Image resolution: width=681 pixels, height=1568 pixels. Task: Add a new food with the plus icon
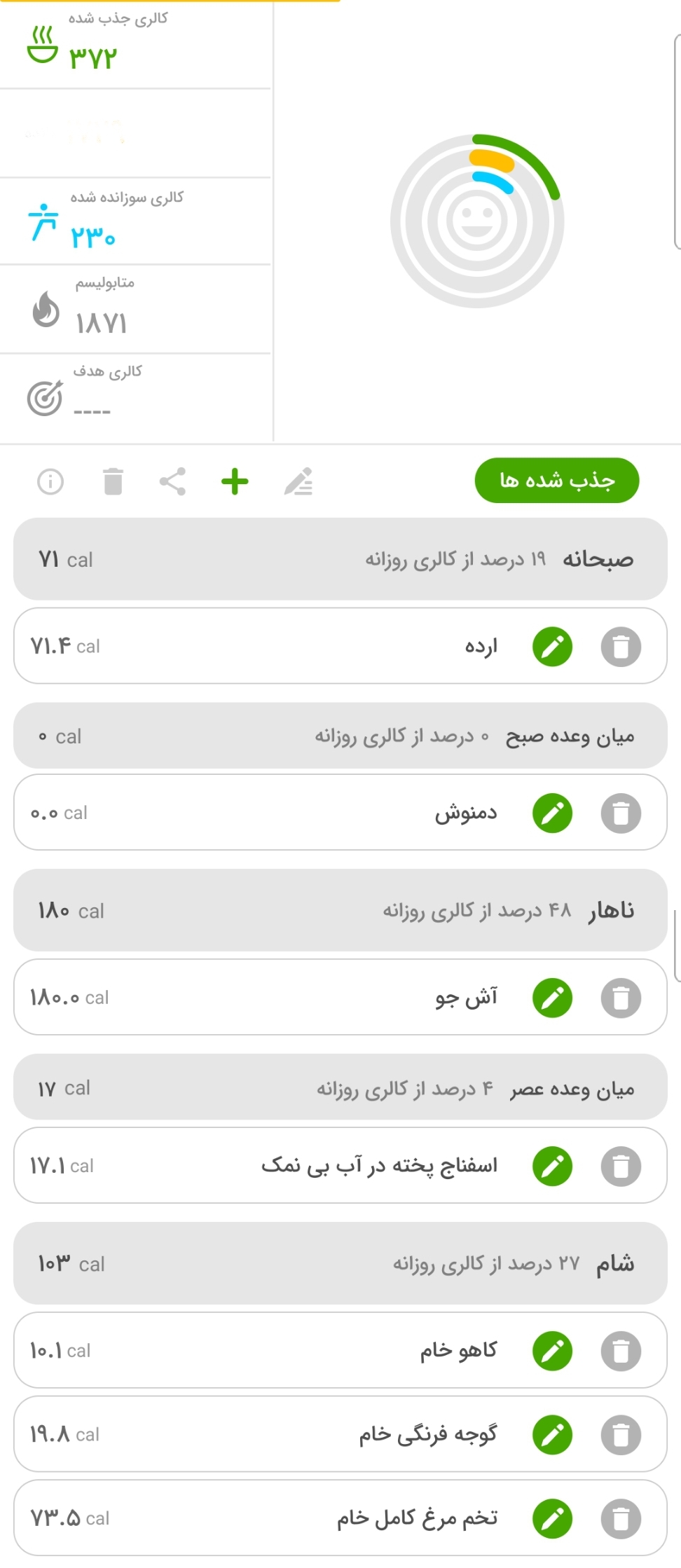click(x=235, y=482)
